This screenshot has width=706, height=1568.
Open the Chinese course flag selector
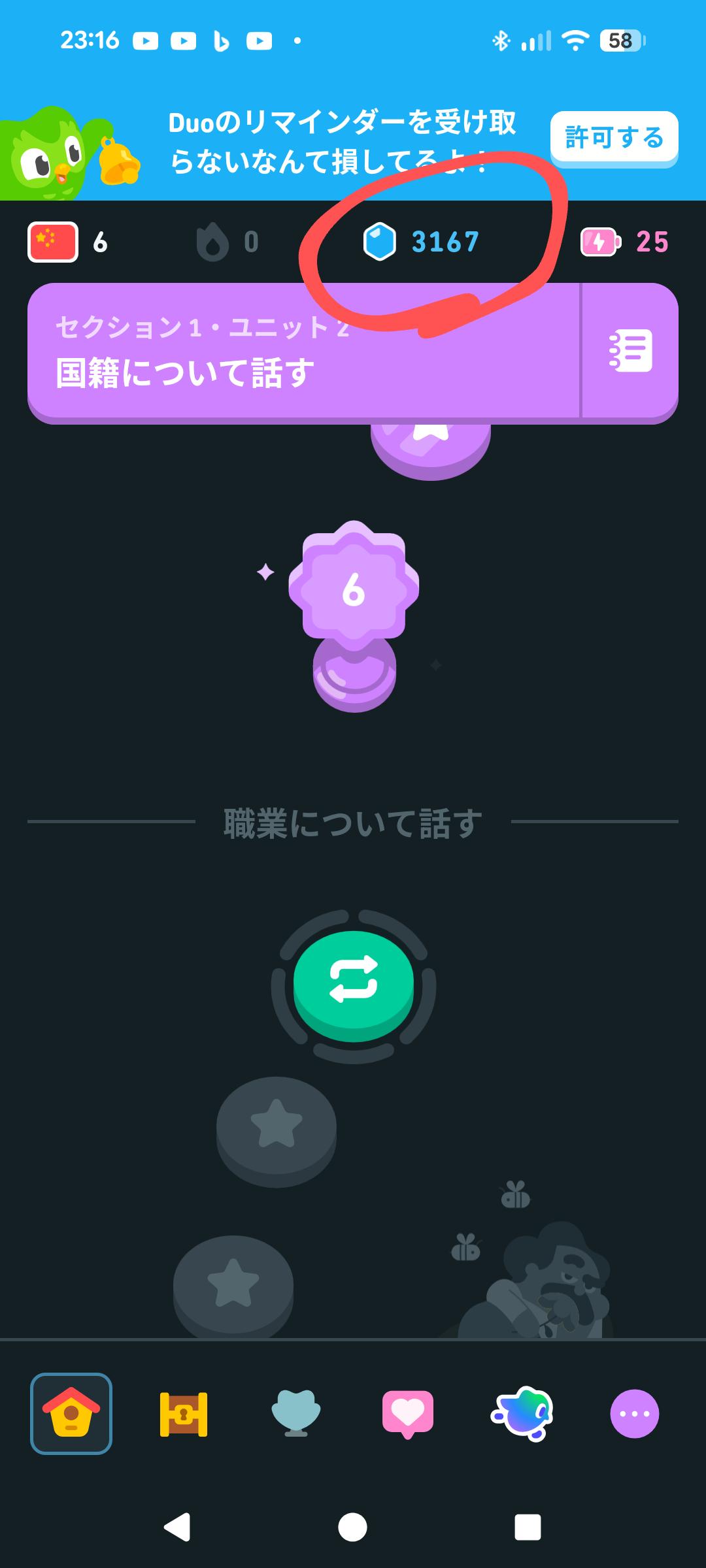point(53,242)
